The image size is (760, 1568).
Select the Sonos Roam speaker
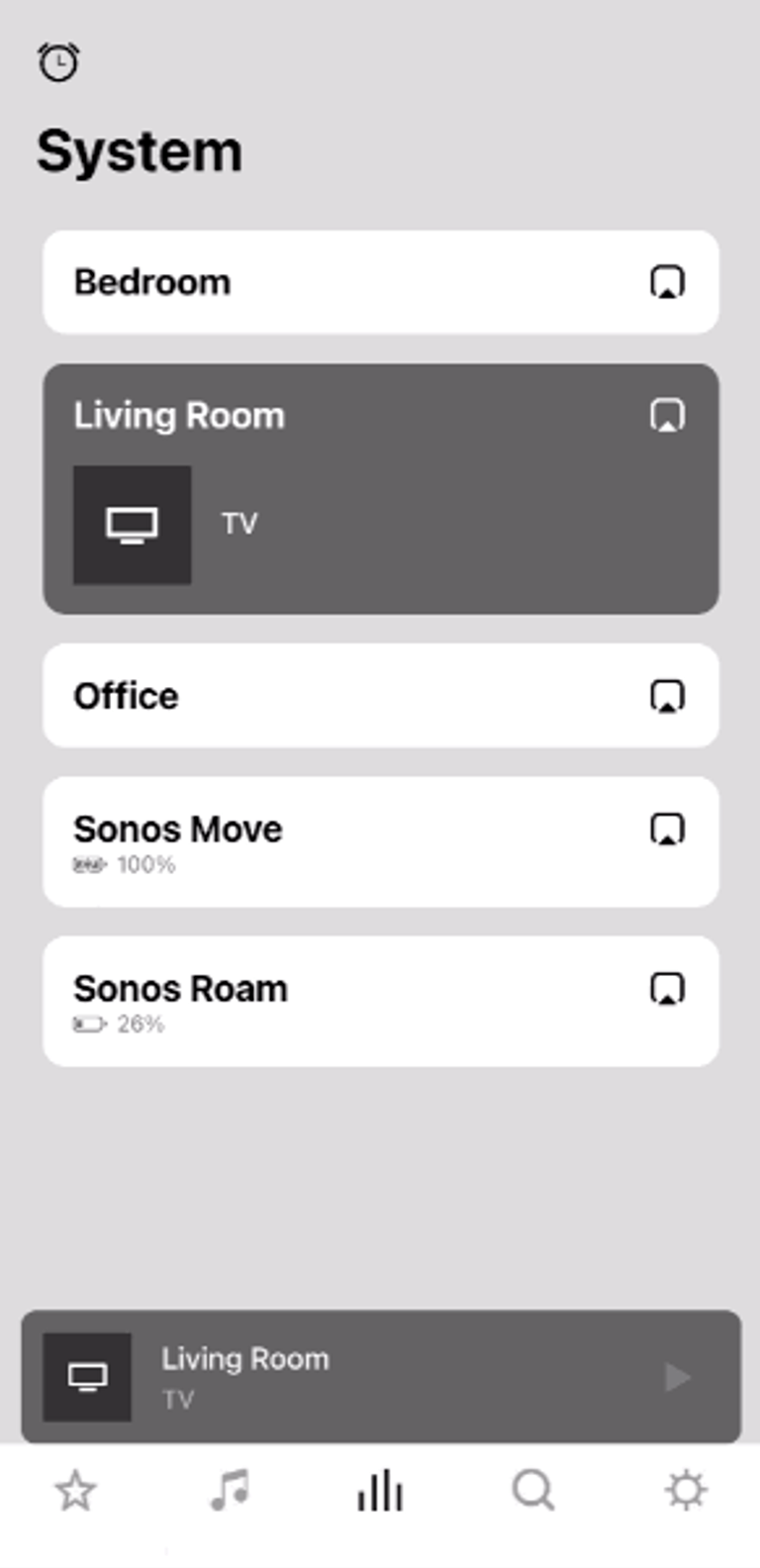click(x=336, y=1001)
